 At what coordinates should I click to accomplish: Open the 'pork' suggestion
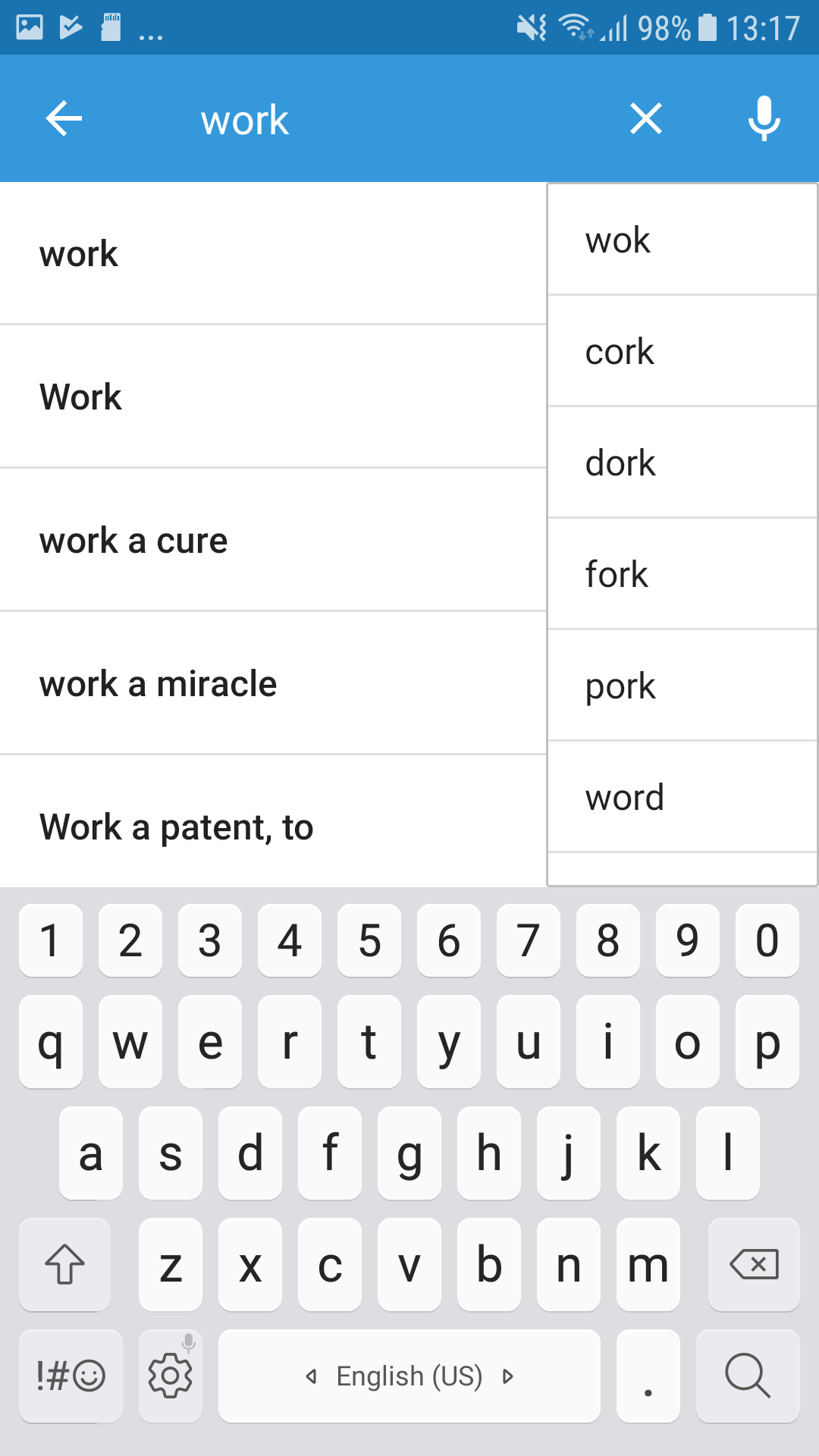(682, 686)
